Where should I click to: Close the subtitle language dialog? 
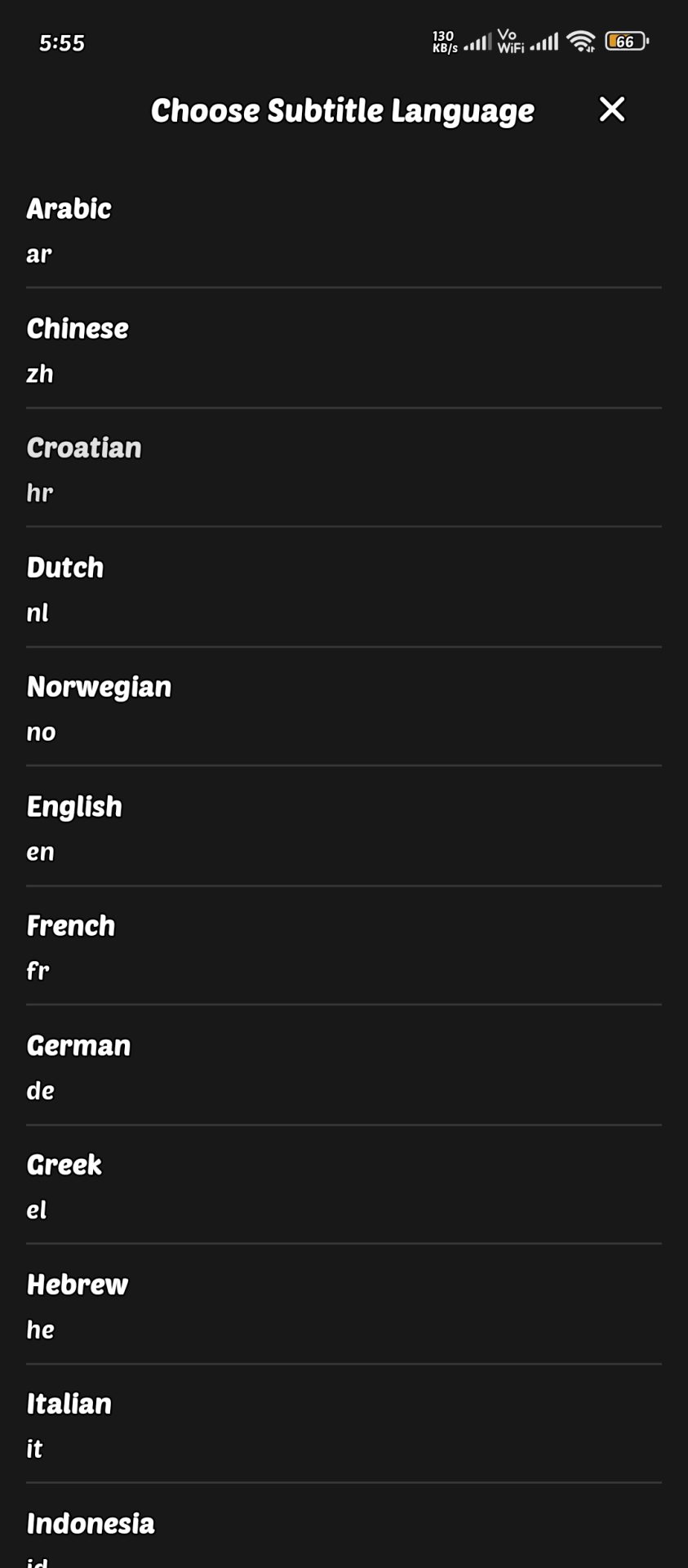click(611, 109)
